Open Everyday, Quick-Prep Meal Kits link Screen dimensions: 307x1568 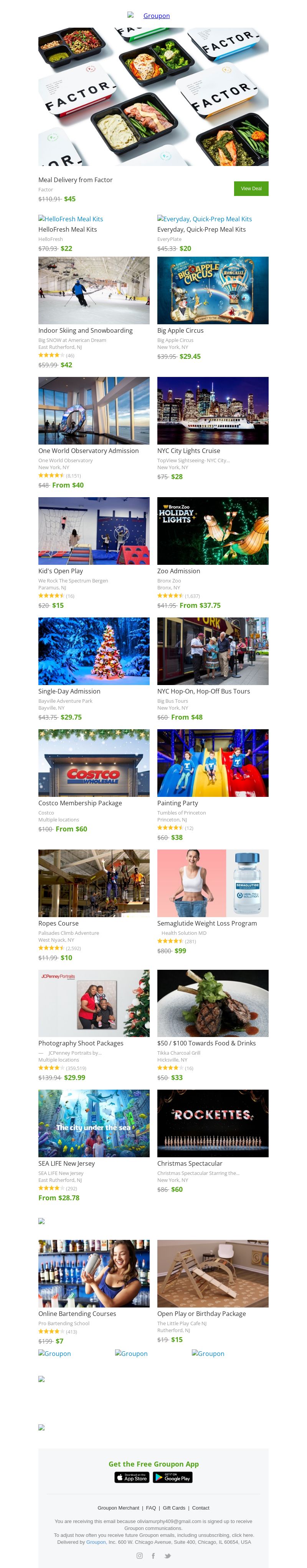point(204,219)
